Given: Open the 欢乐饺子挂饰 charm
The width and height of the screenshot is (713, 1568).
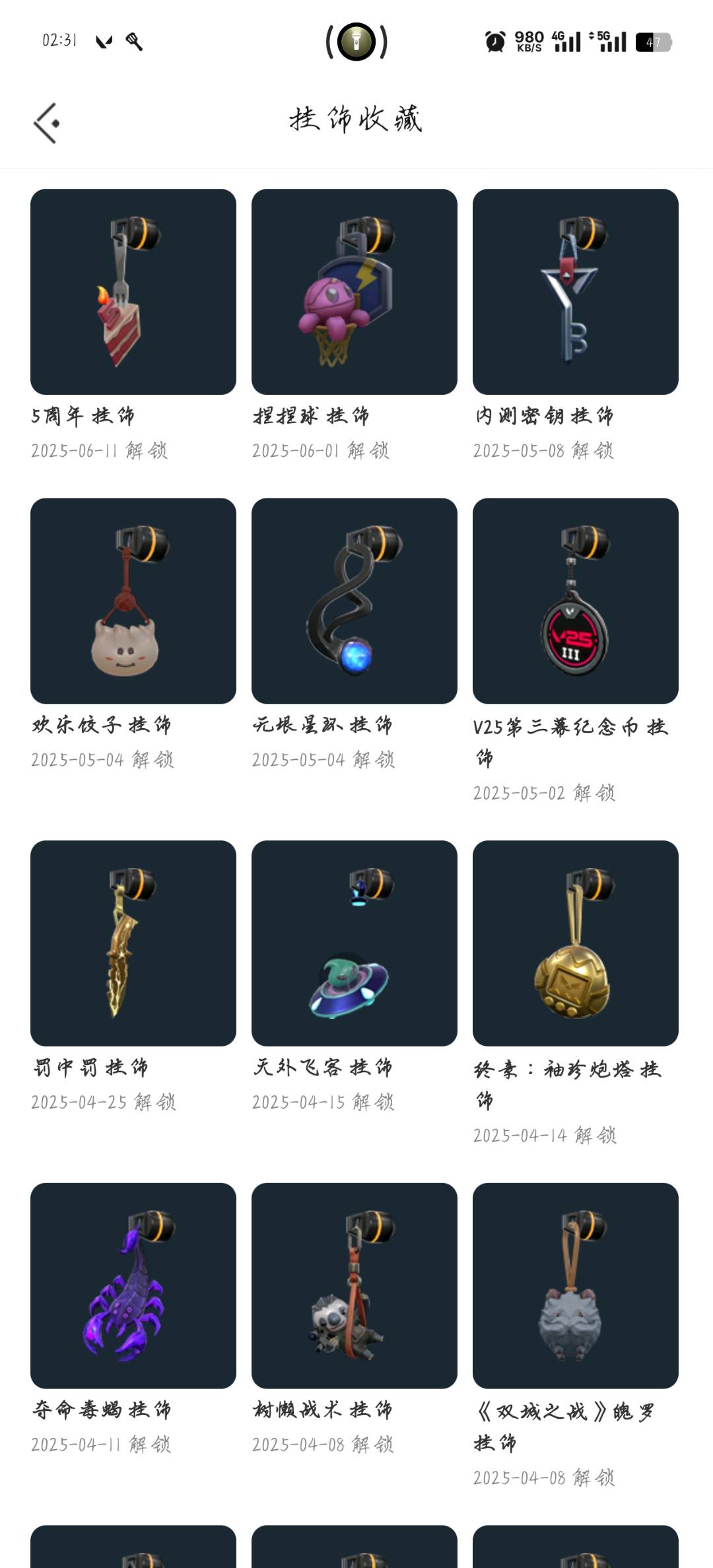Looking at the screenshot, I should tap(133, 601).
